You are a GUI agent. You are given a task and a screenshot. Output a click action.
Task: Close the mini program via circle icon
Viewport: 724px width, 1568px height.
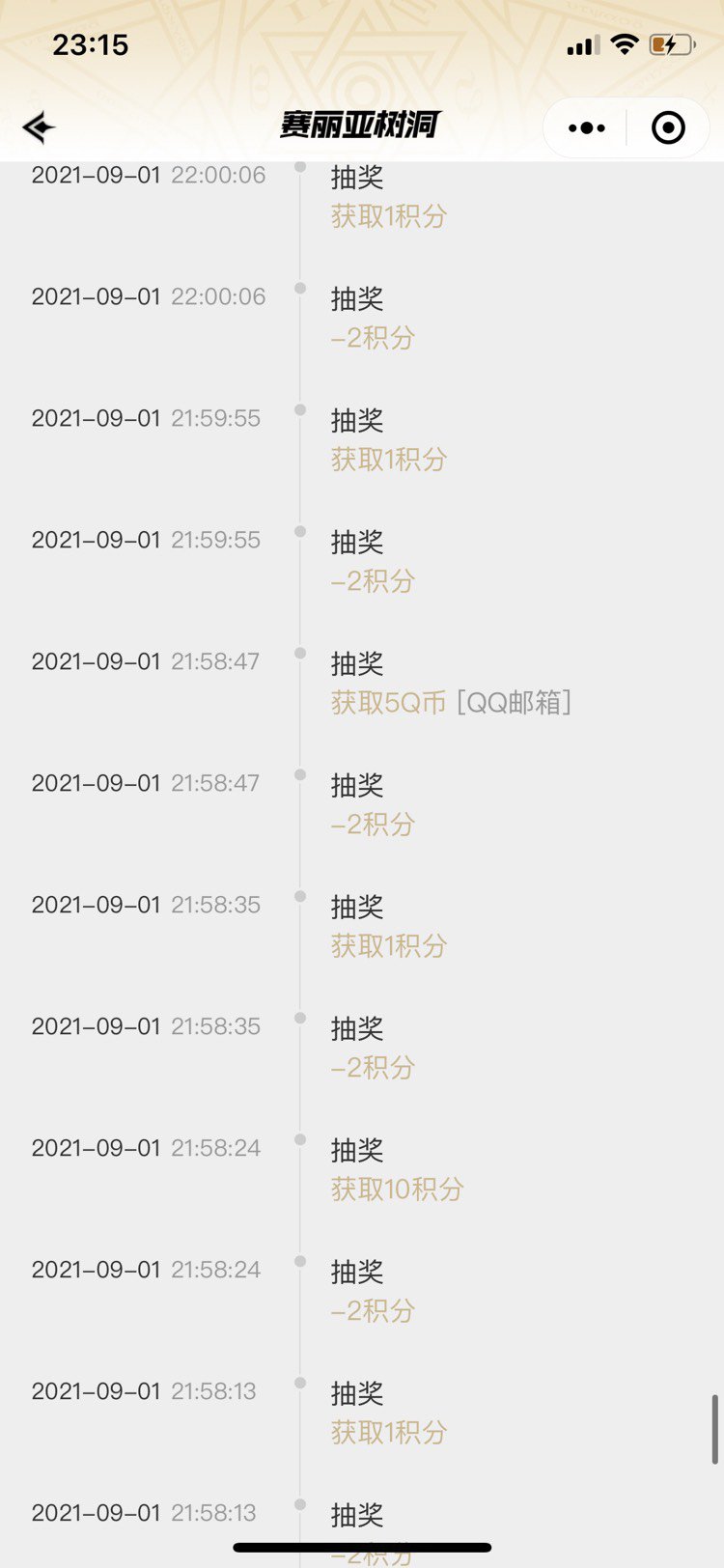[668, 127]
